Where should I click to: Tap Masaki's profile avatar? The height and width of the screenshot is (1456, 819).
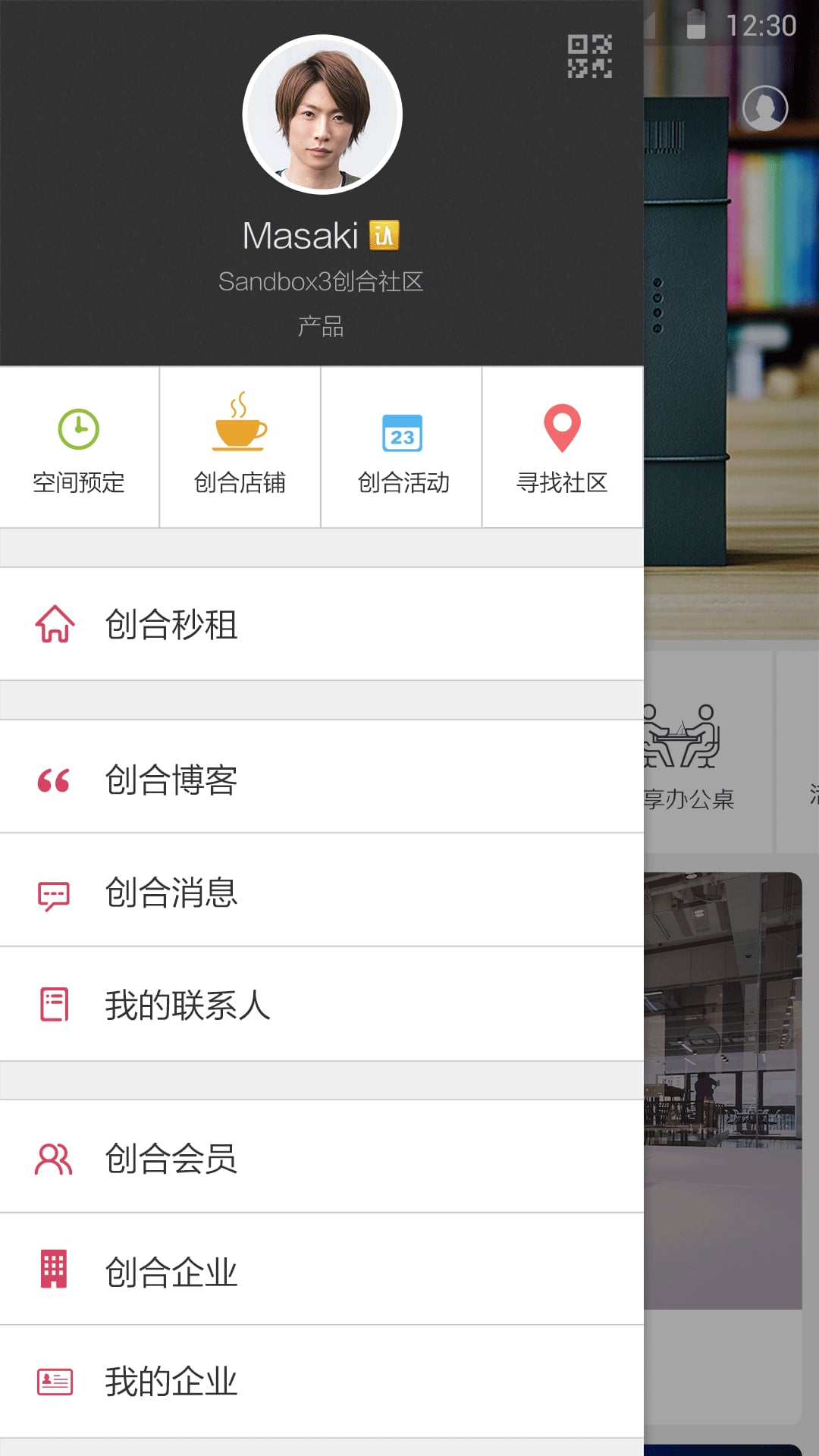[x=322, y=115]
